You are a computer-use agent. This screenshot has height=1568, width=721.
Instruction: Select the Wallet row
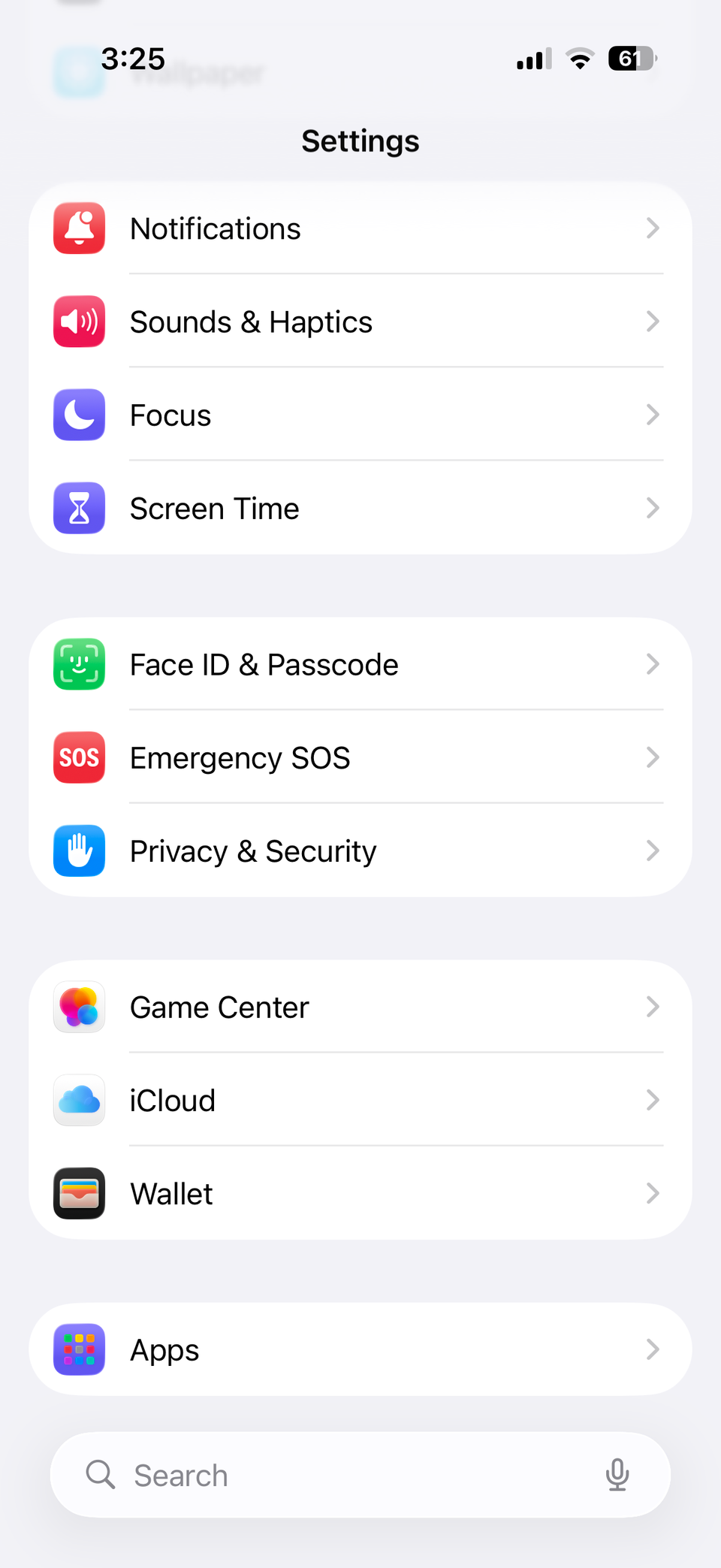point(359,1193)
